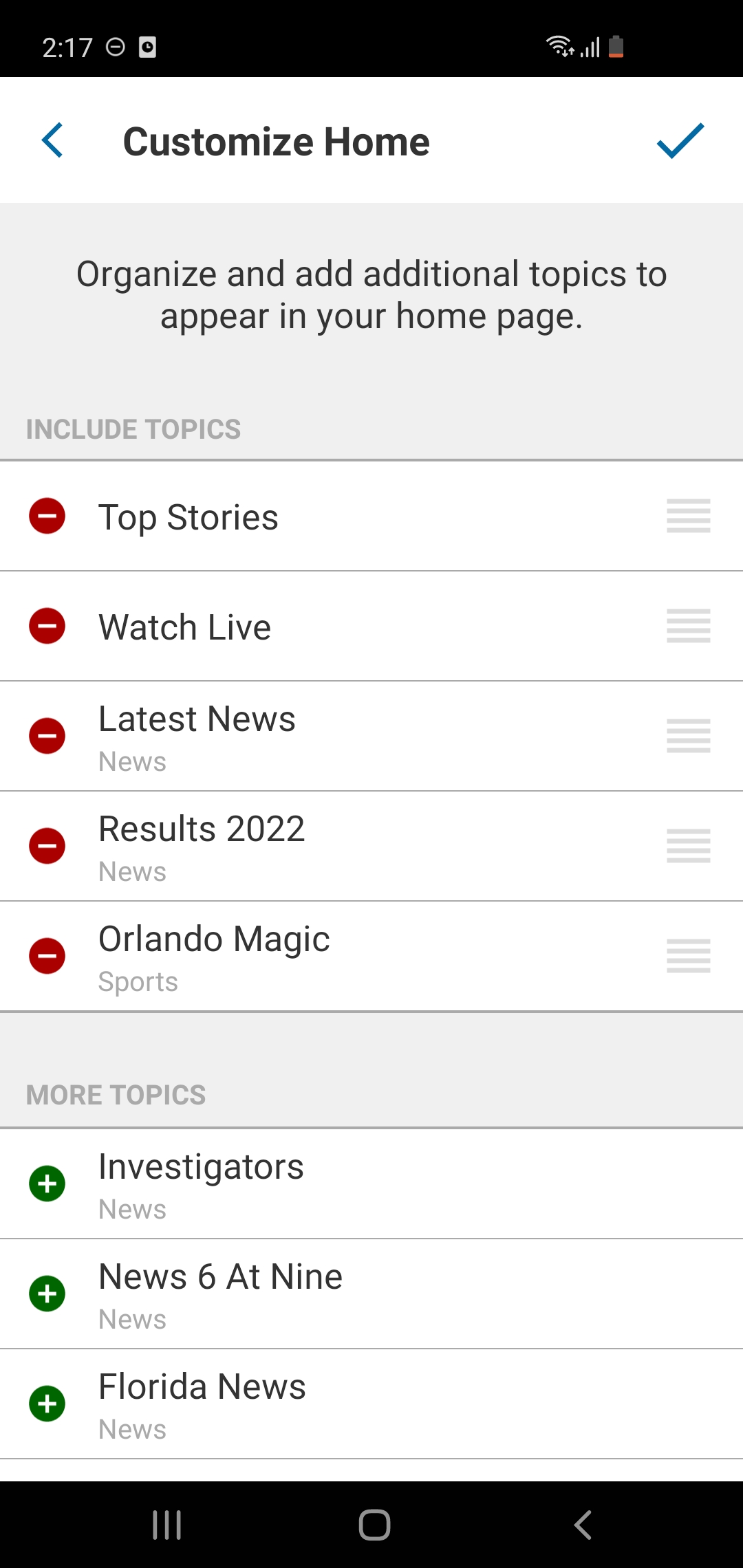This screenshot has height=1568, width=743.
Task: Tap the reorder handle for Top Stories
Action: [x=689, y=516]
